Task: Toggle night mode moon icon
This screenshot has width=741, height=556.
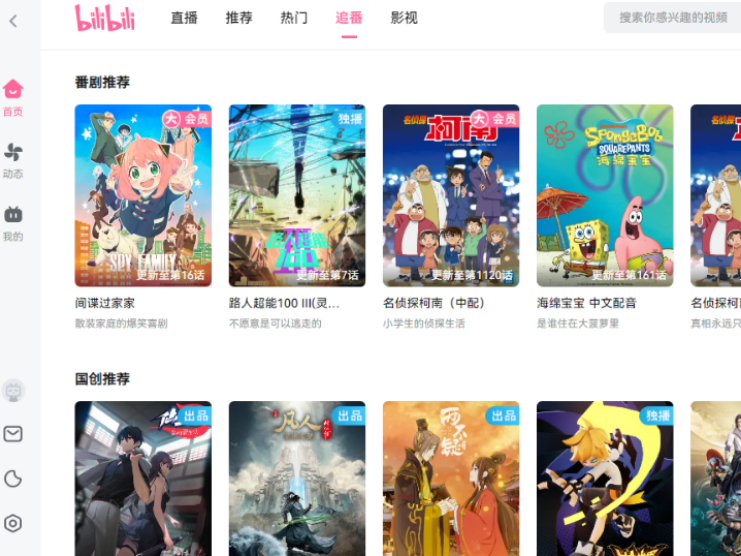Action: pyautogui.click(x=13, y=479)
